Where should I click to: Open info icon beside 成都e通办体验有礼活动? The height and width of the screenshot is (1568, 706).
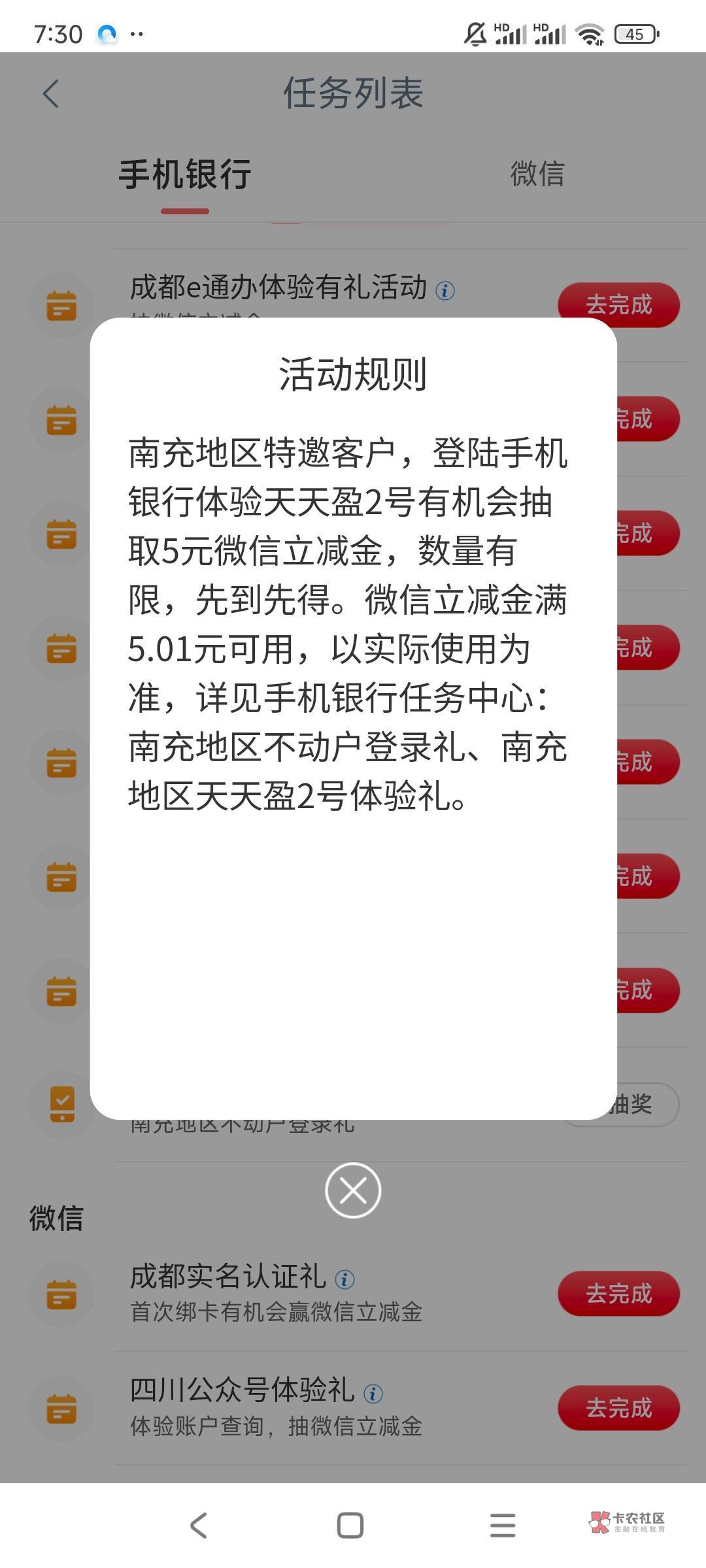(445, 290)
